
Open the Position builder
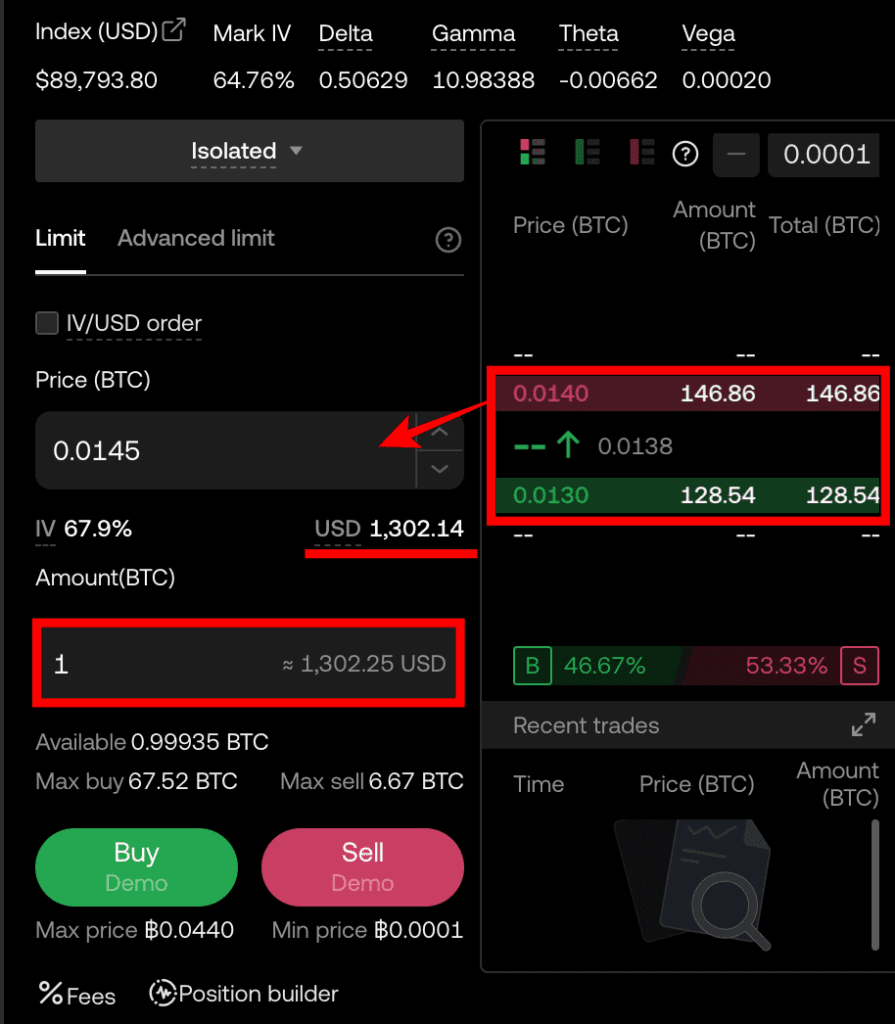click(244, 994)
